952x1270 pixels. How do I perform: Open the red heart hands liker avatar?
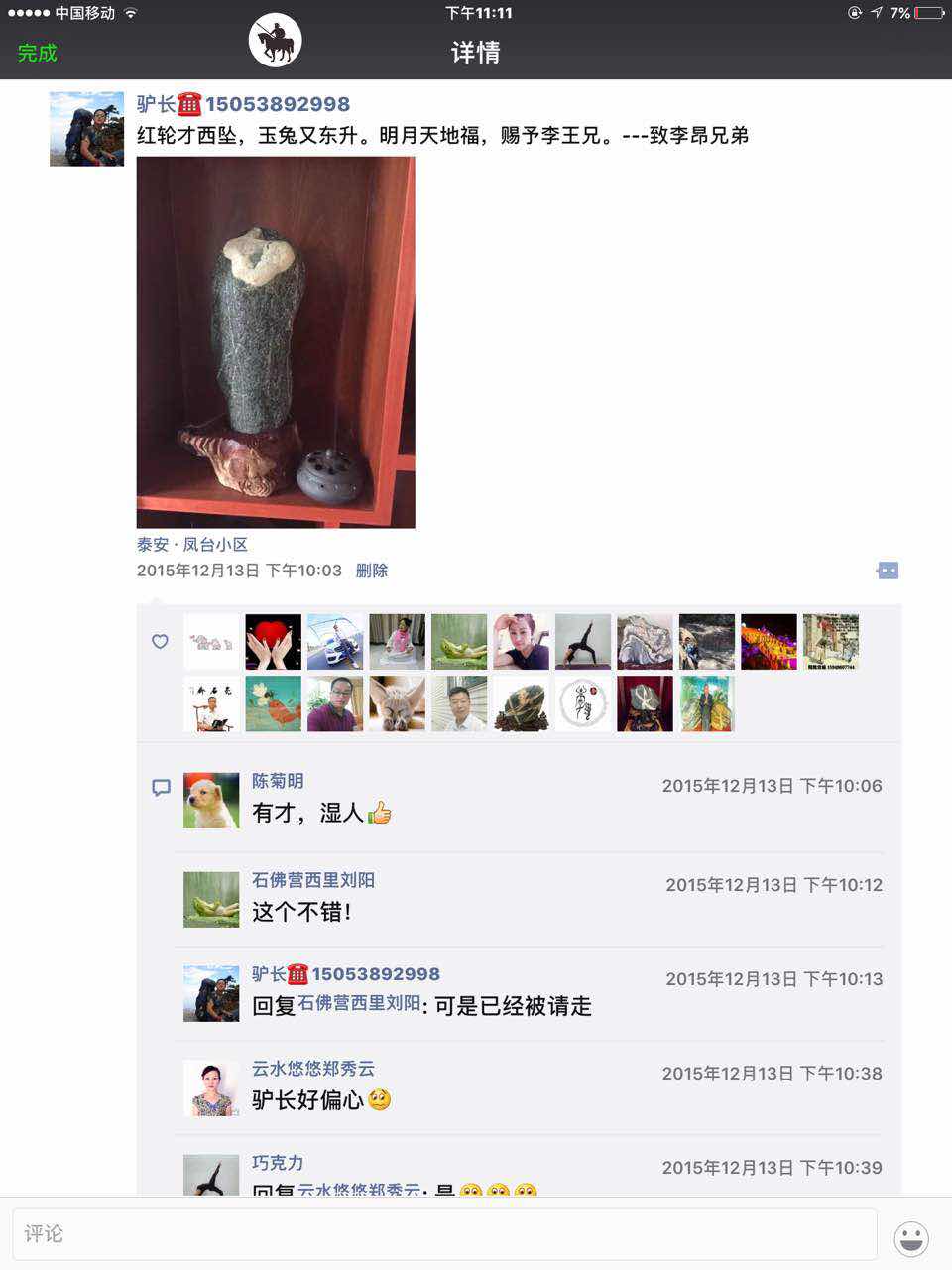[x=273, y=641]
